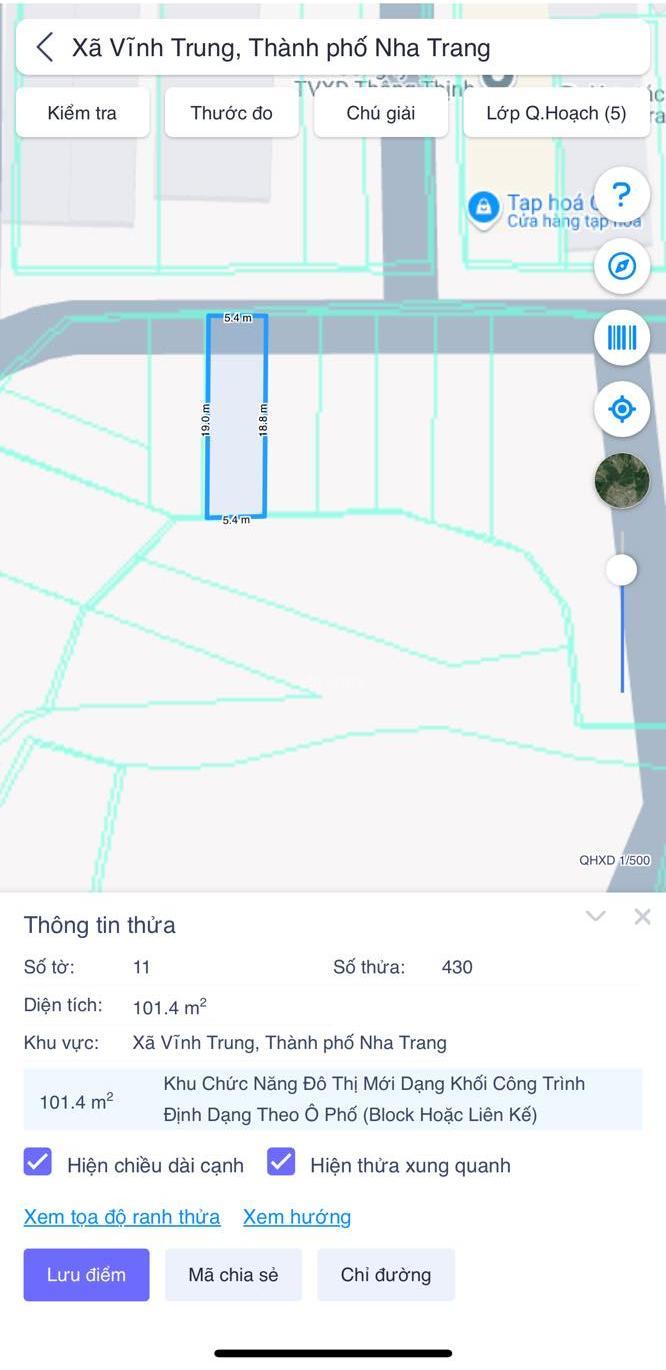Open Xem tọa độ ranh thửa link
Screen dimensions: 666x1370
[x=121, y=1217]
